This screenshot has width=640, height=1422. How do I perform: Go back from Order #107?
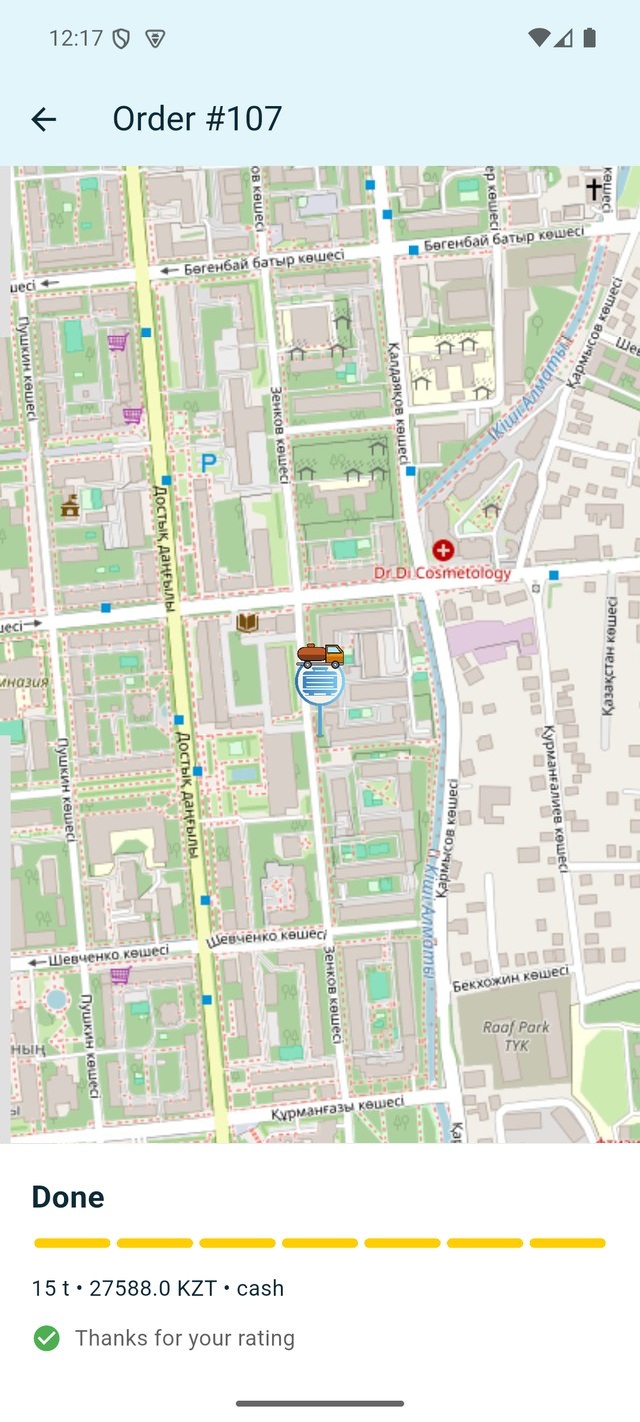[44, 120]
